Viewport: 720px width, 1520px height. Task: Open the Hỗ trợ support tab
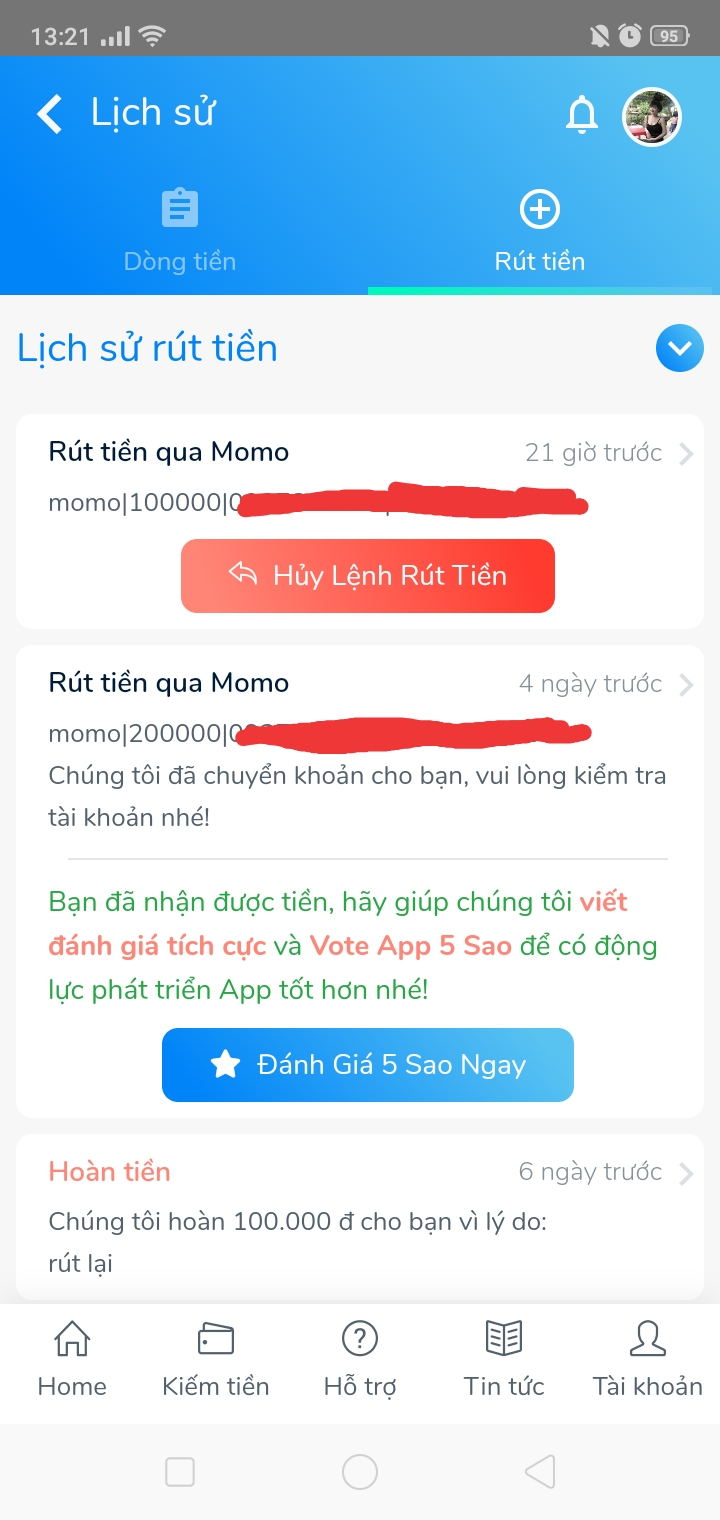(x=360, y=1359)
